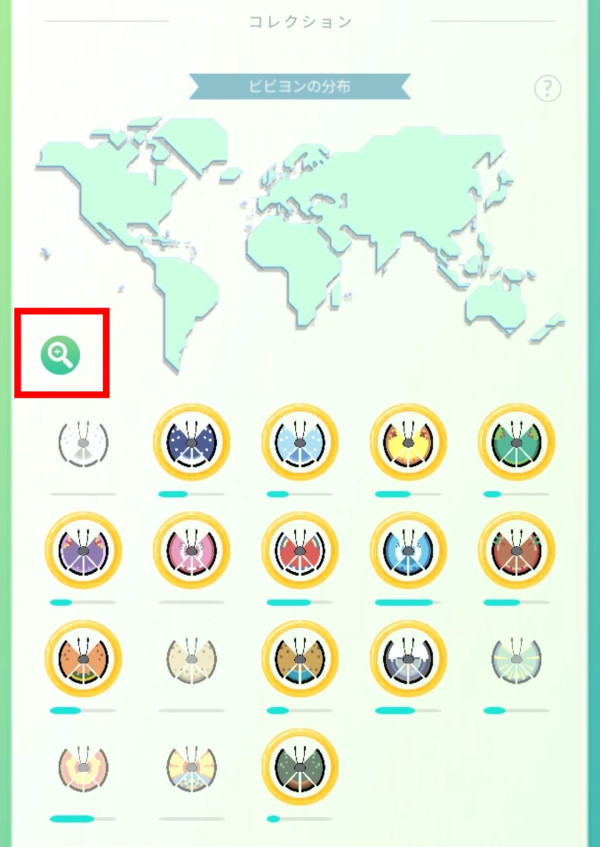600x847 pixels.
Task: Open the question mark help icon
Action: (547, 88)
